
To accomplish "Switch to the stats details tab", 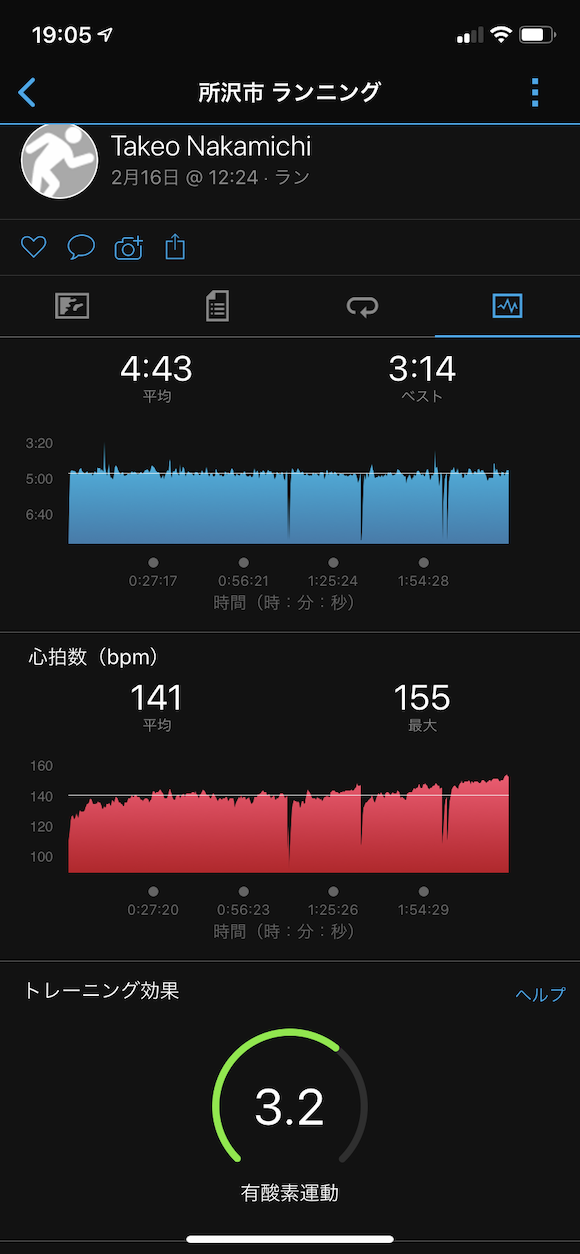I will coord(217,306).
